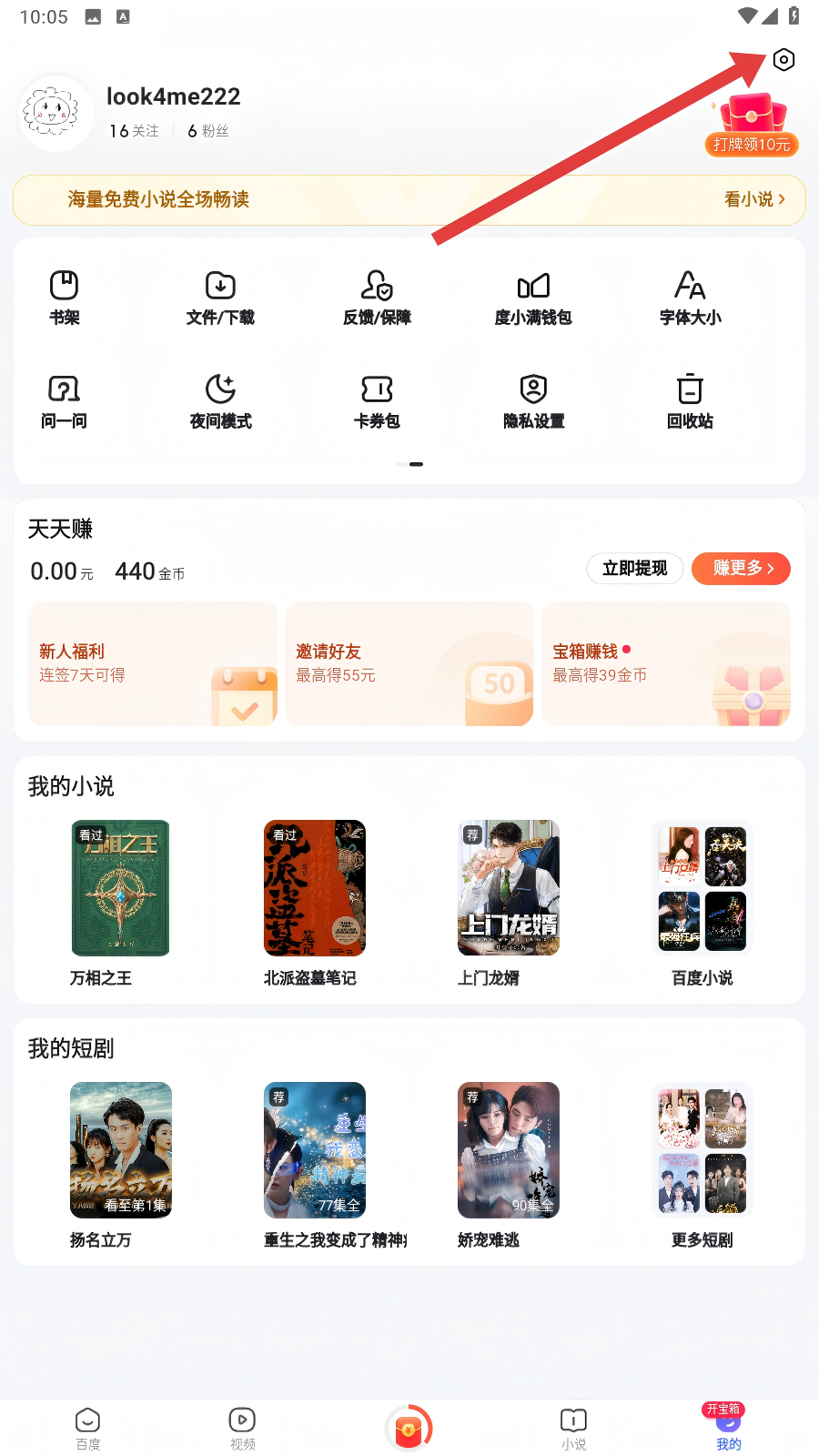Open 文件/下载

pos(220,298)
